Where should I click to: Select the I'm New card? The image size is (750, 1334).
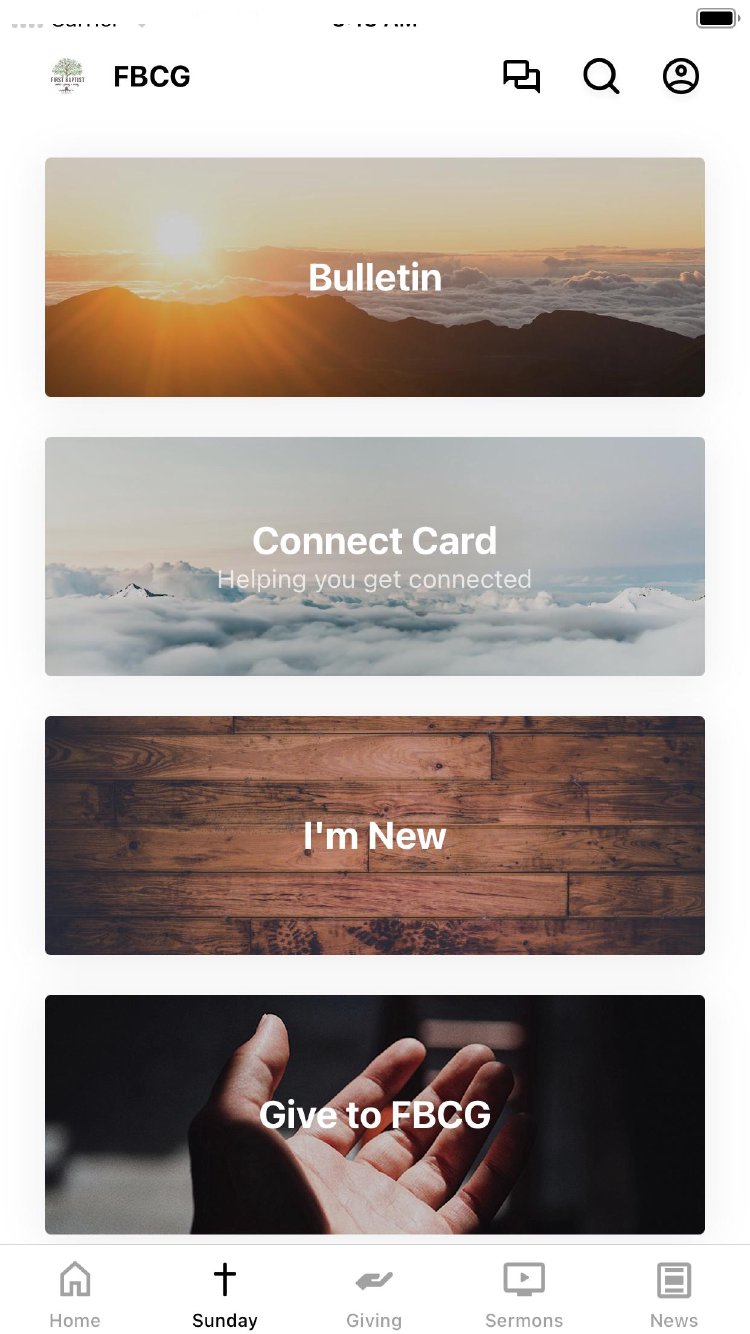pos(375,835)
